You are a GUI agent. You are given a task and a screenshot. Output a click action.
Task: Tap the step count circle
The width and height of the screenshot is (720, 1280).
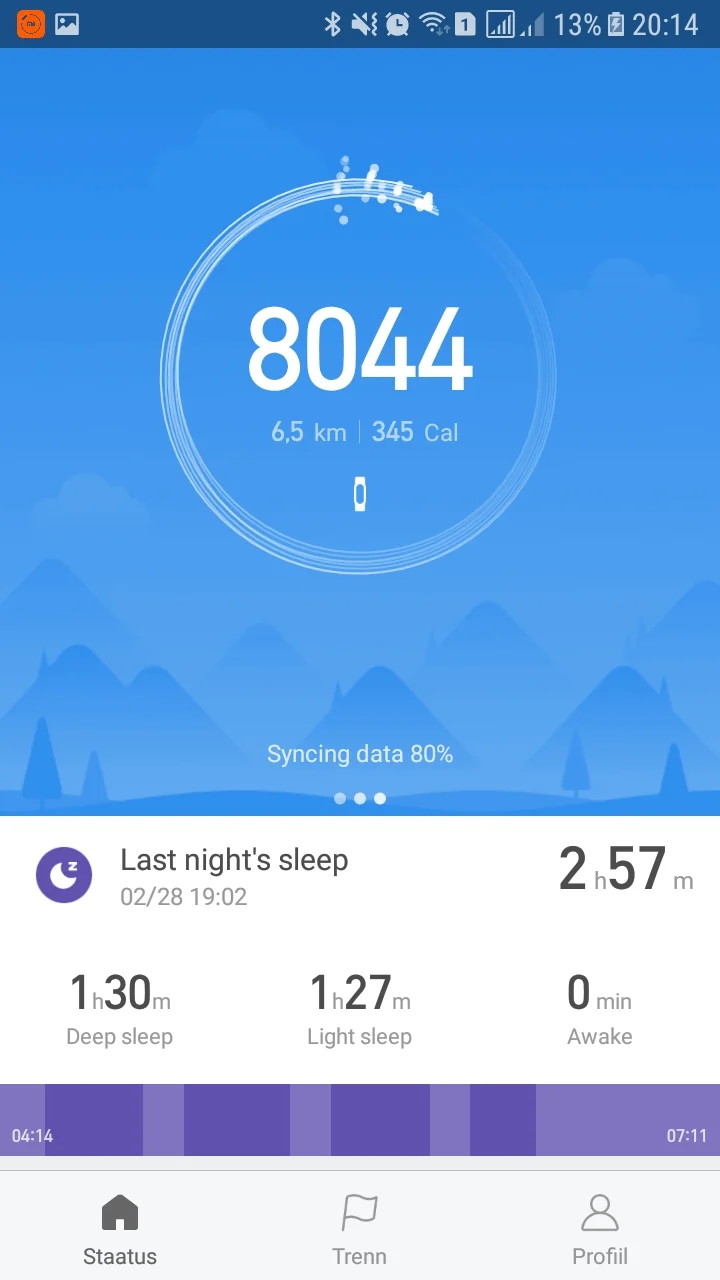pyautogui.click(x=360, y=355)
